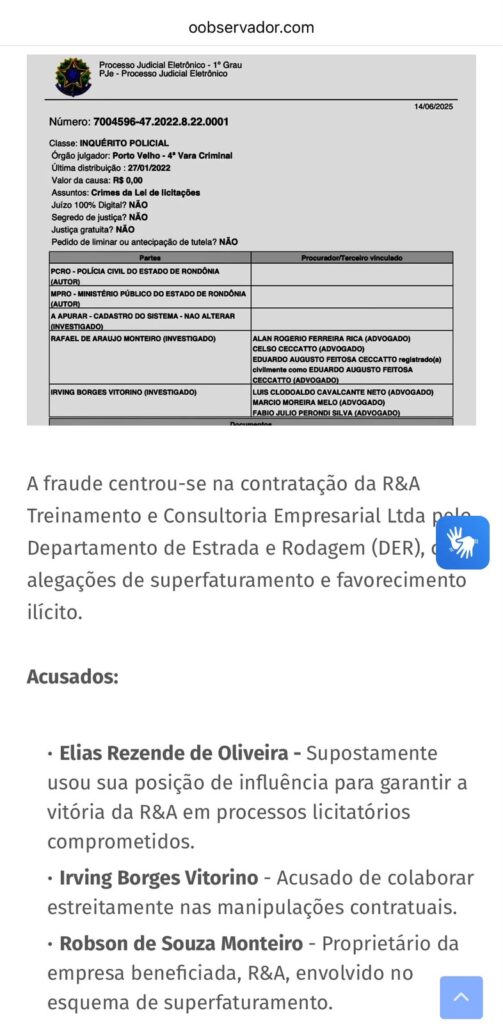Open the sign language accessibility widget
Viewport: 503px width, 1024px height.
click(463, 543)
